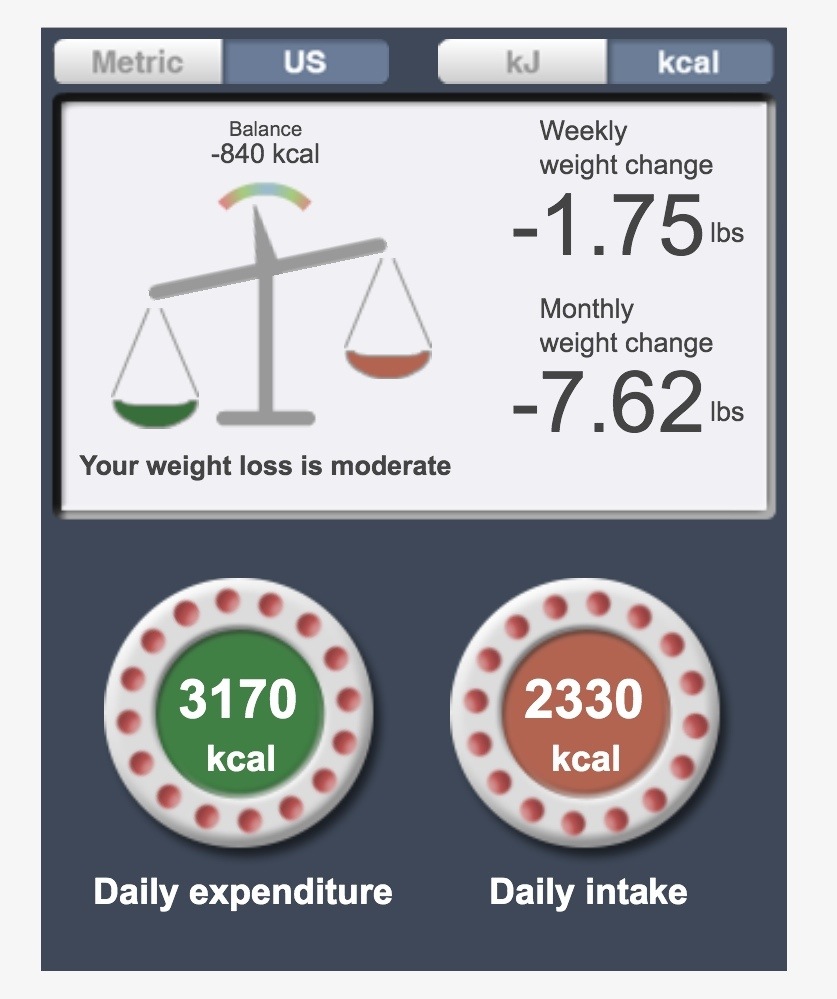Tap the Daily intake dial
The image size is (837, 999).
click(585, 716)
